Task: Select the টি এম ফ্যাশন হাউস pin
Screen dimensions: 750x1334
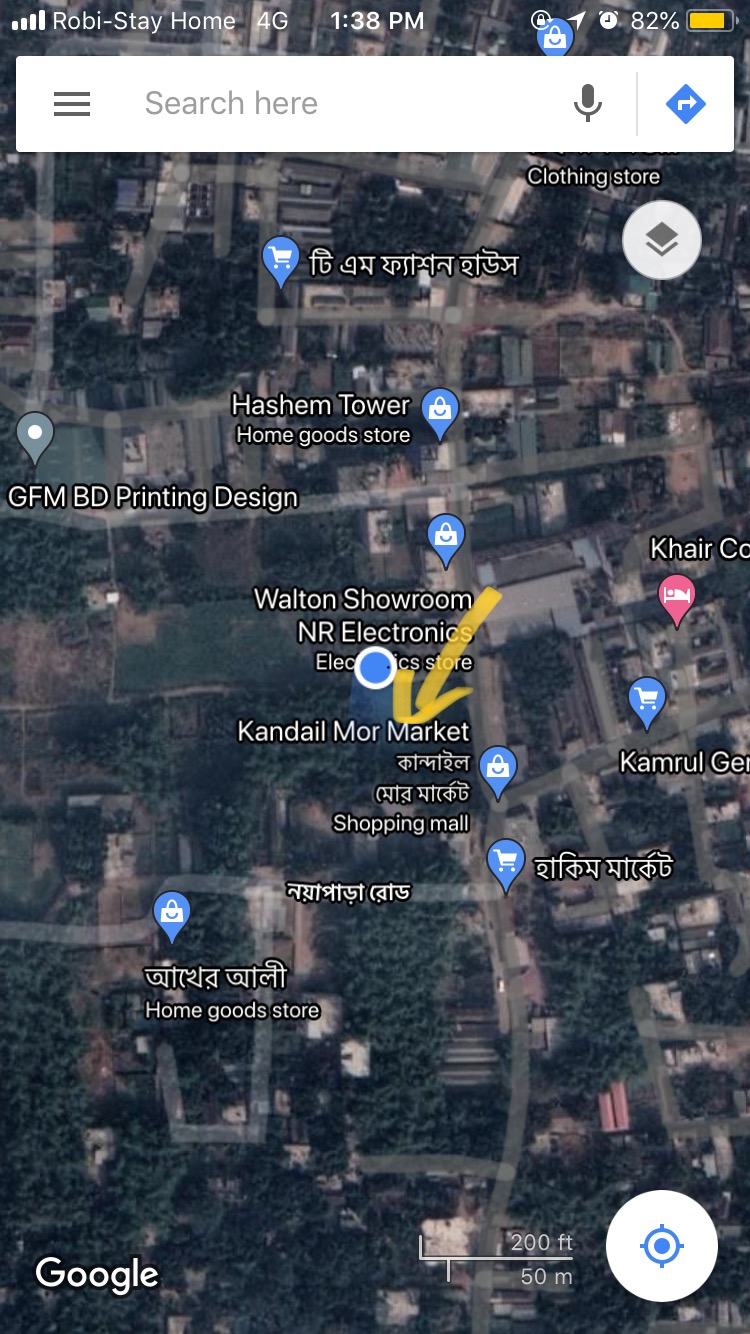Action: coord(281,262)
